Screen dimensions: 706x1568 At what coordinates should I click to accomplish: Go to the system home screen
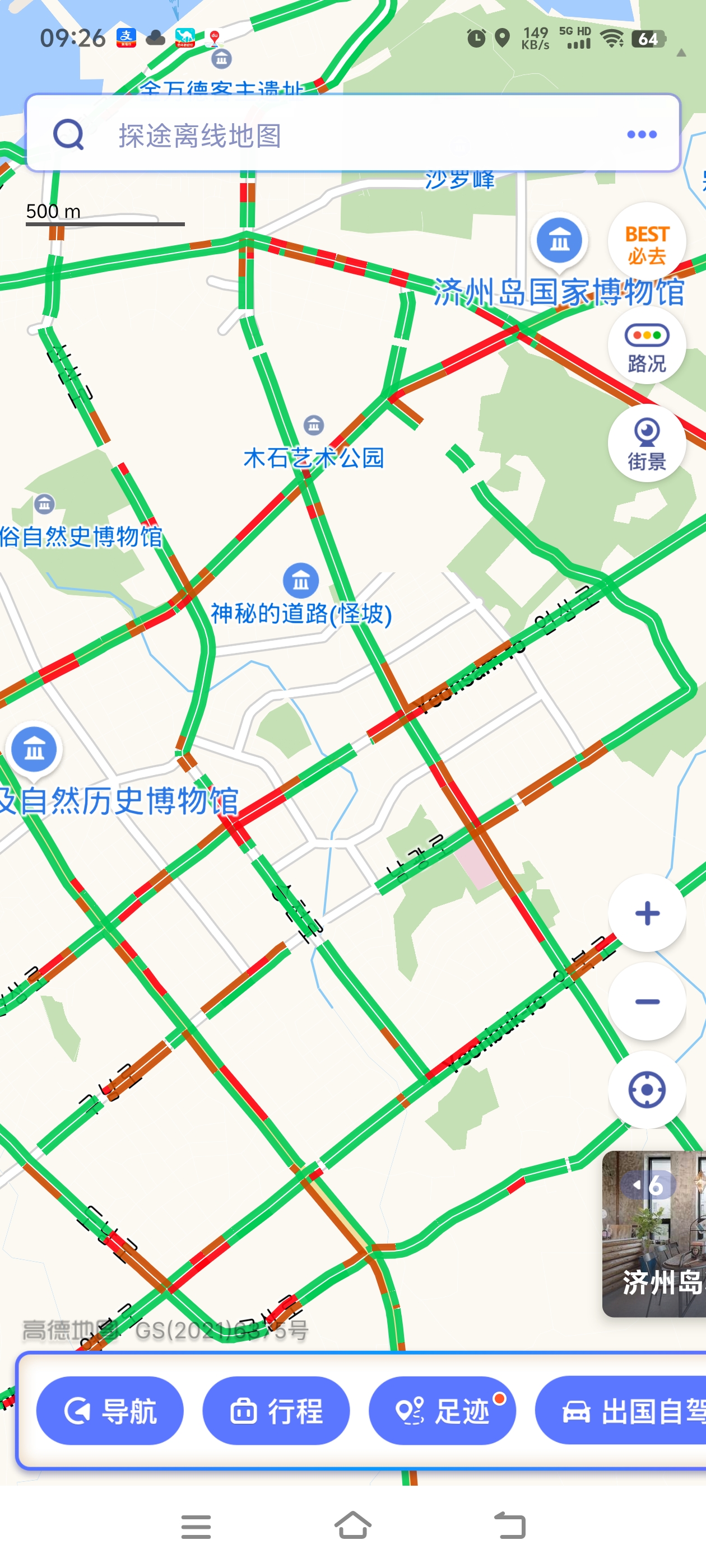click(x=352, y=1526)
